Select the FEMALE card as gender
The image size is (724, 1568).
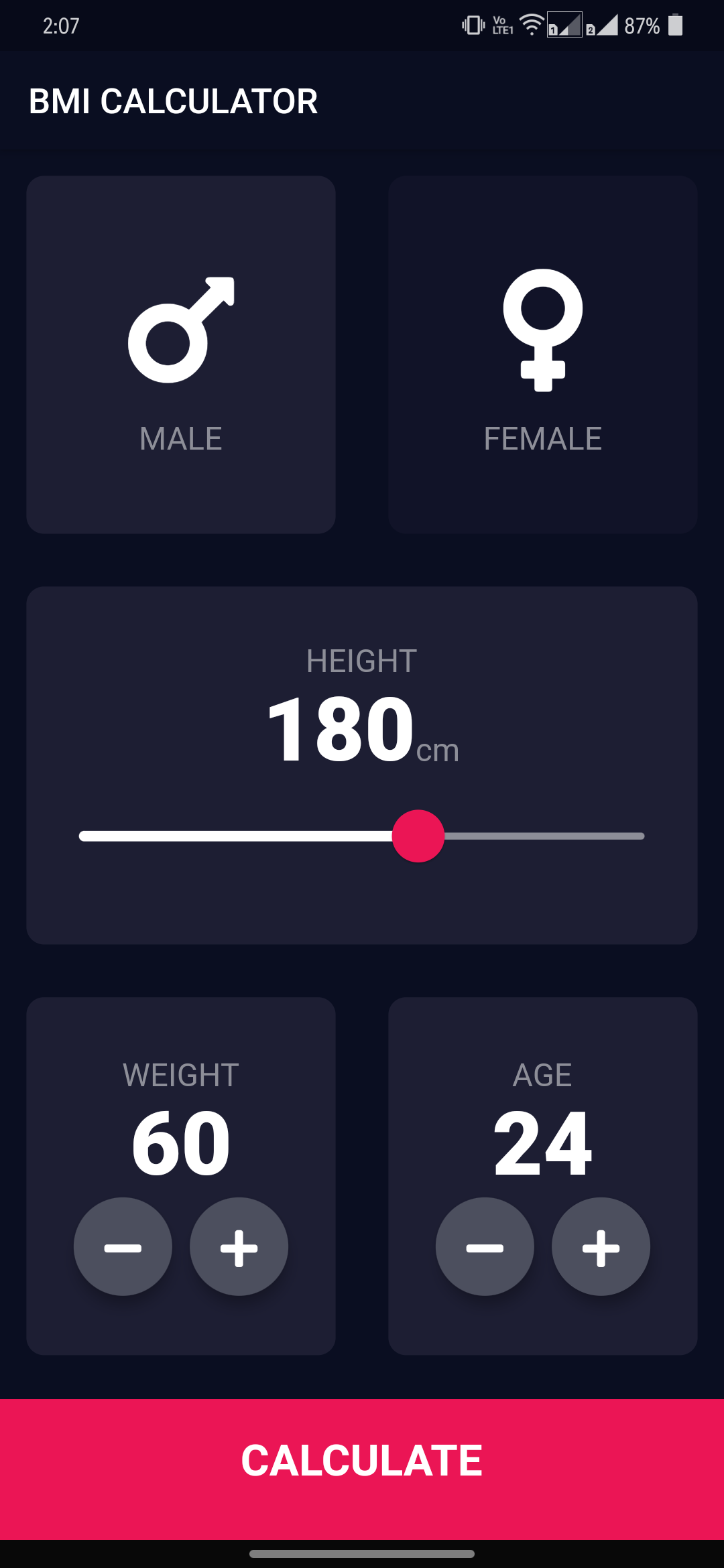542,352
